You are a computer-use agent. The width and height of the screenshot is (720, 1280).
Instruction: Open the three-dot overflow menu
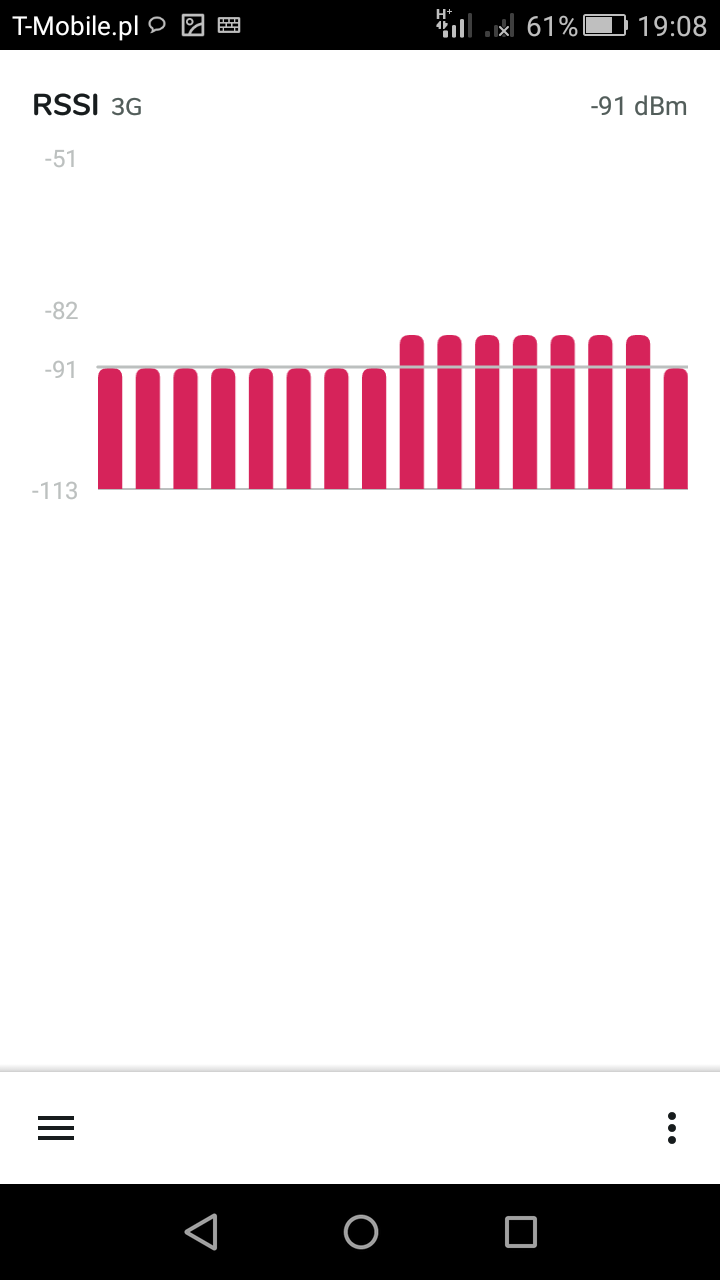click(671, 1128)
